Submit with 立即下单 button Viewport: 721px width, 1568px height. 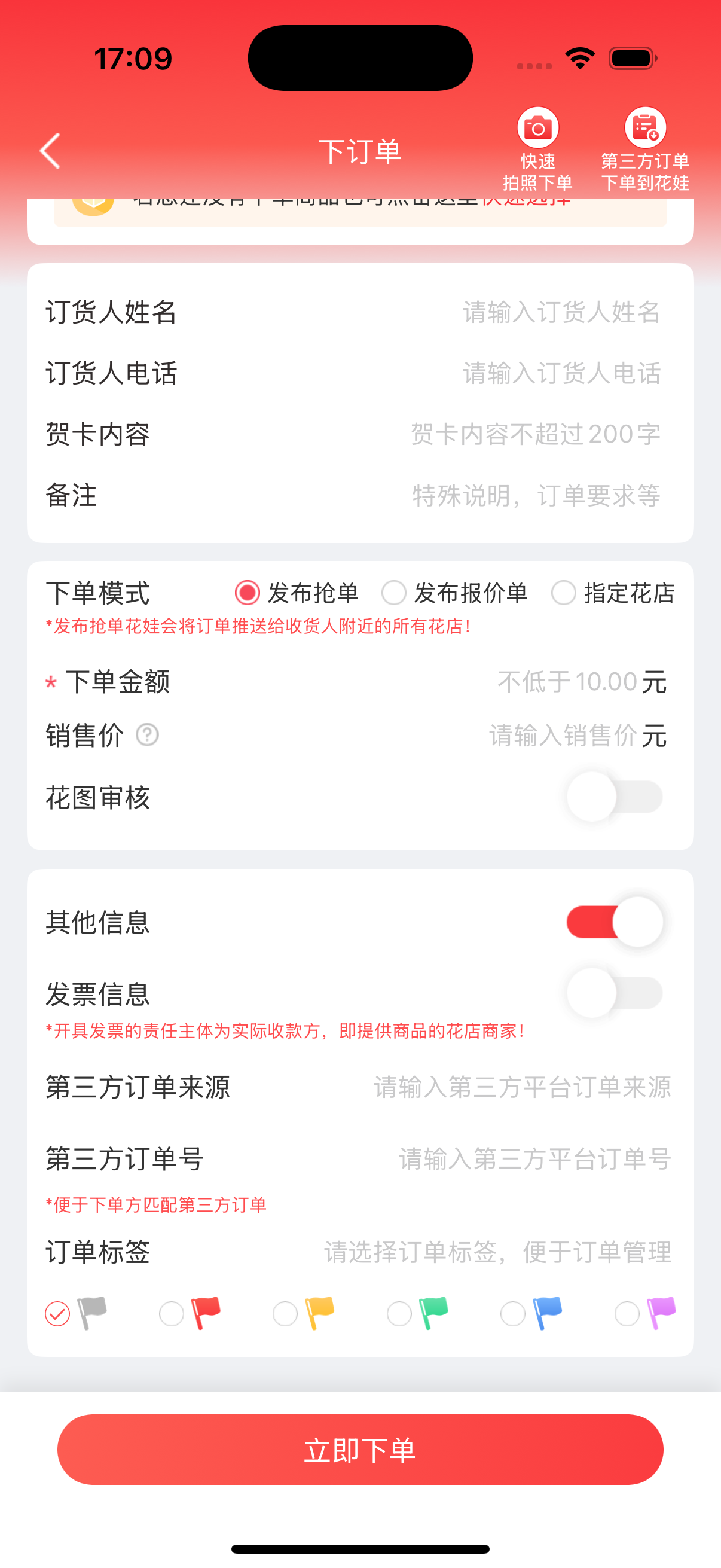360,1450
